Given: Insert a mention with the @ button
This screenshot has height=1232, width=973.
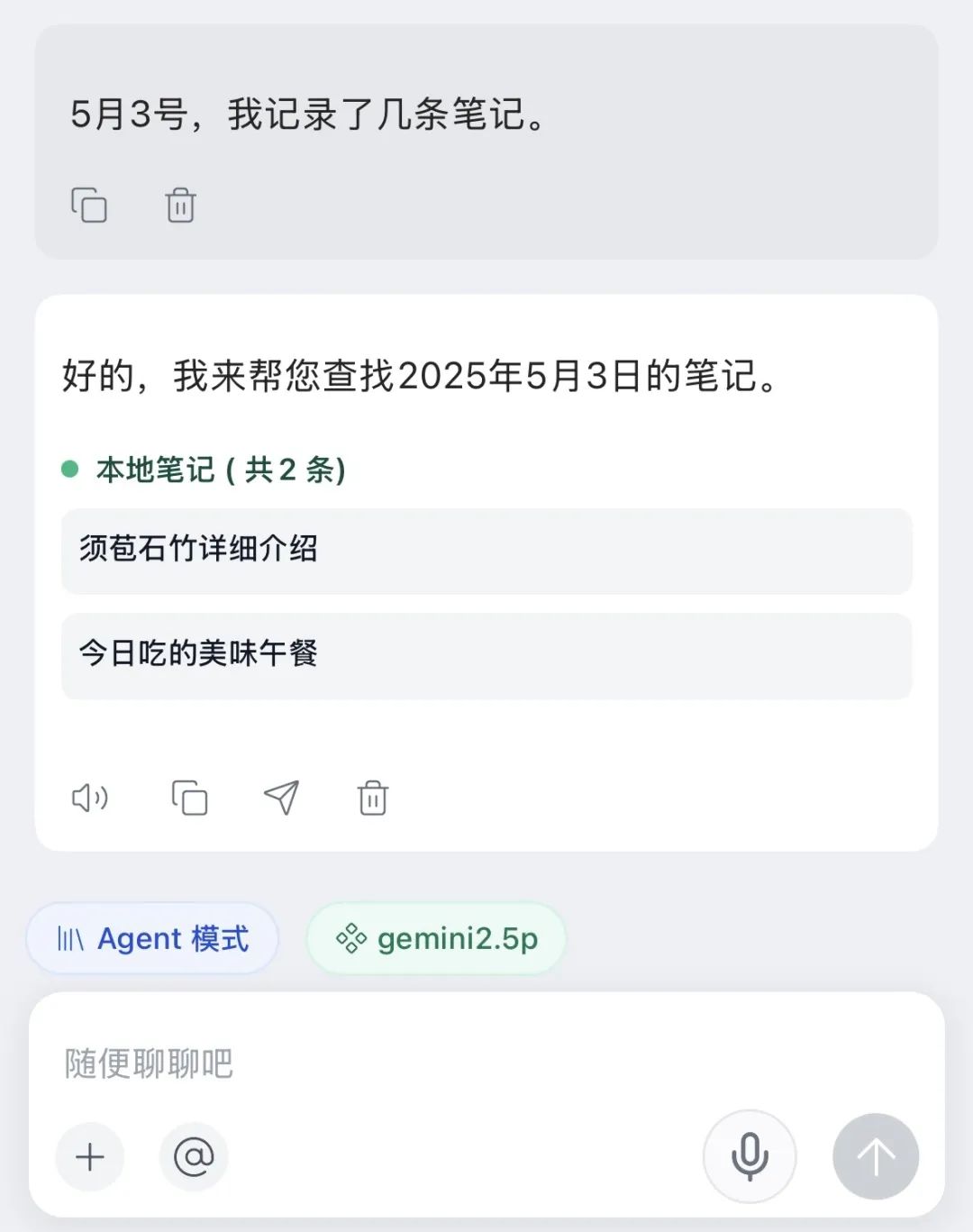Looking at the screenshot, I should [x=194, y=1157].
